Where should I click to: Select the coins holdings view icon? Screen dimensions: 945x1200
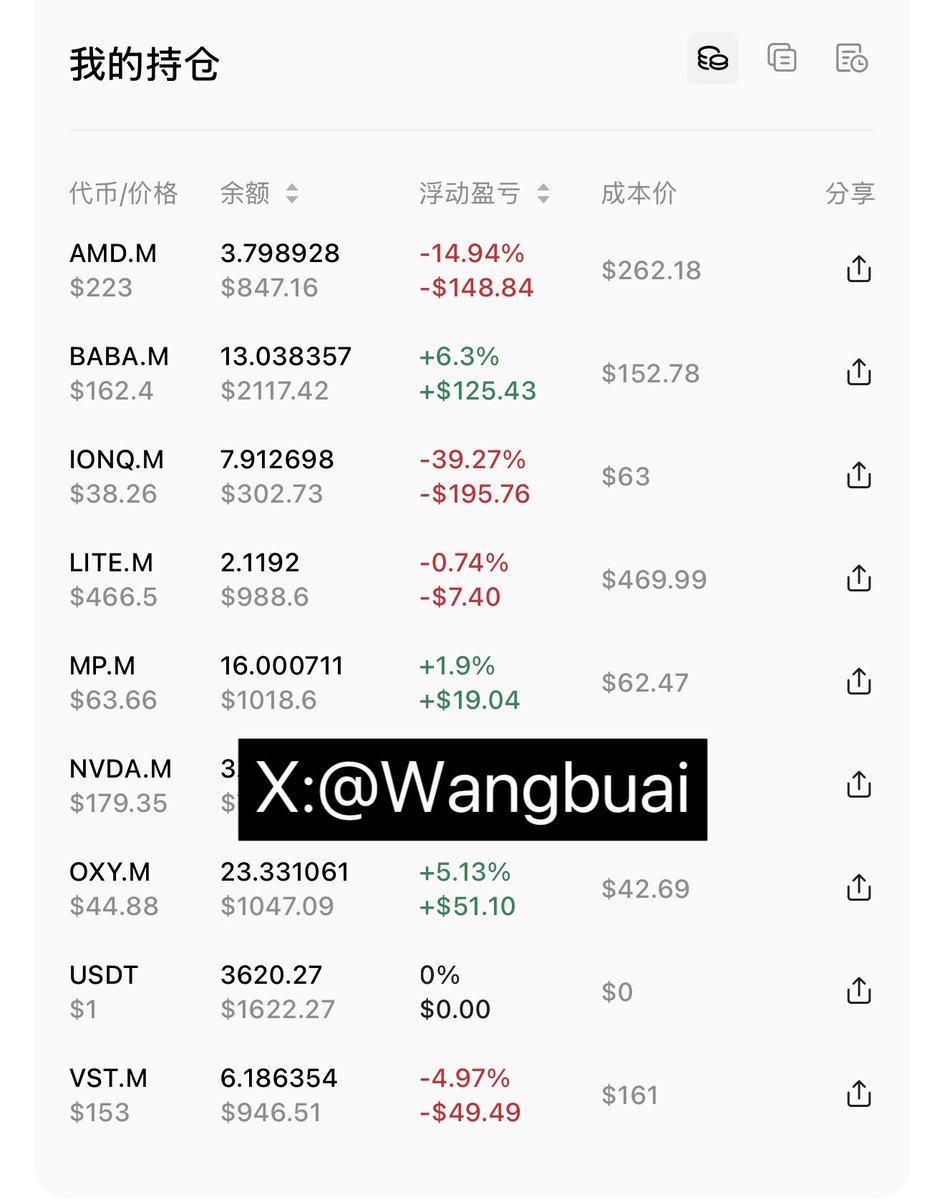tap(712, 58)
